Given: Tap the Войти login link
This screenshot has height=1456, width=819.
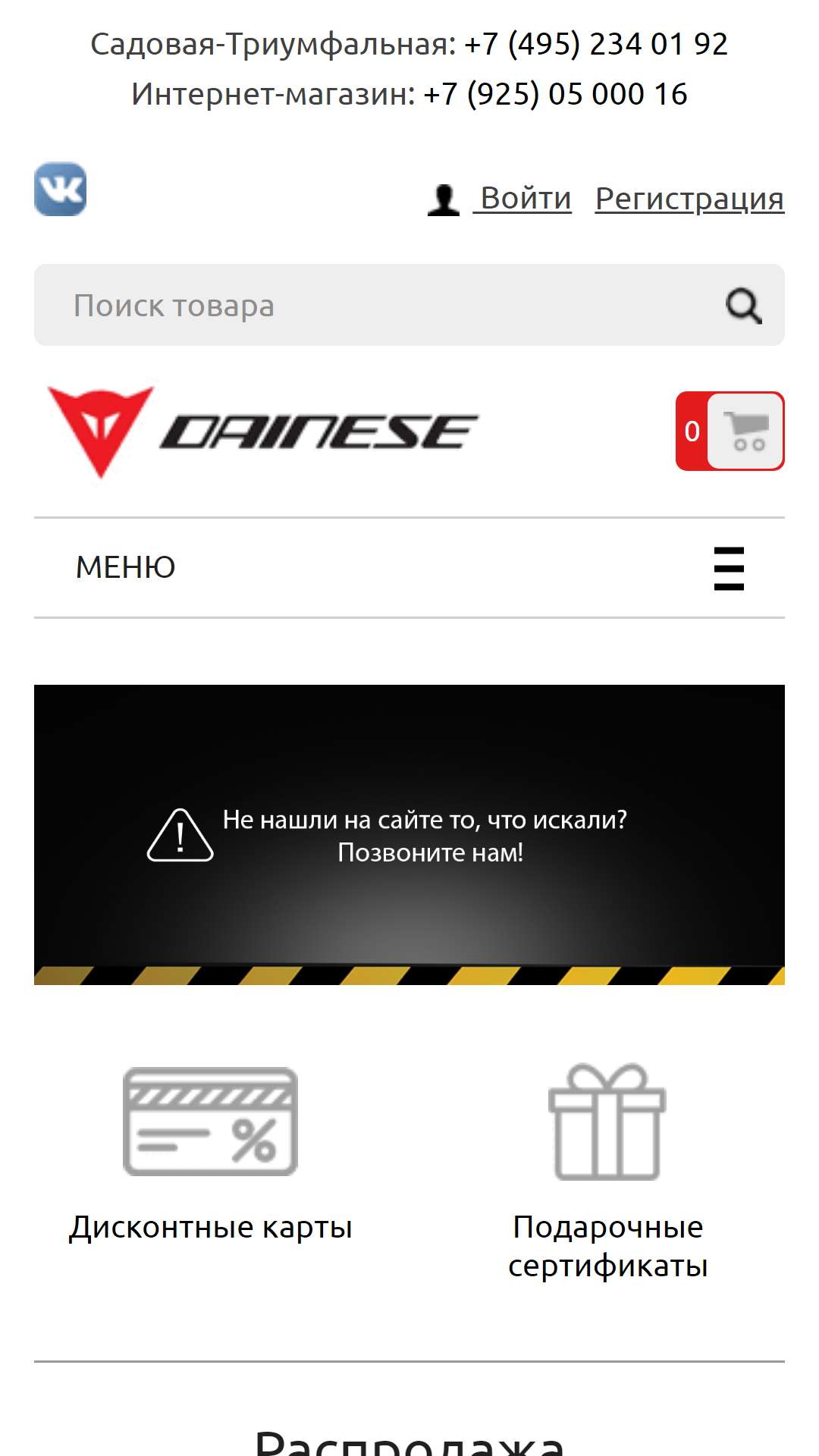Looking at the screenshot, I should pos(500,199).
